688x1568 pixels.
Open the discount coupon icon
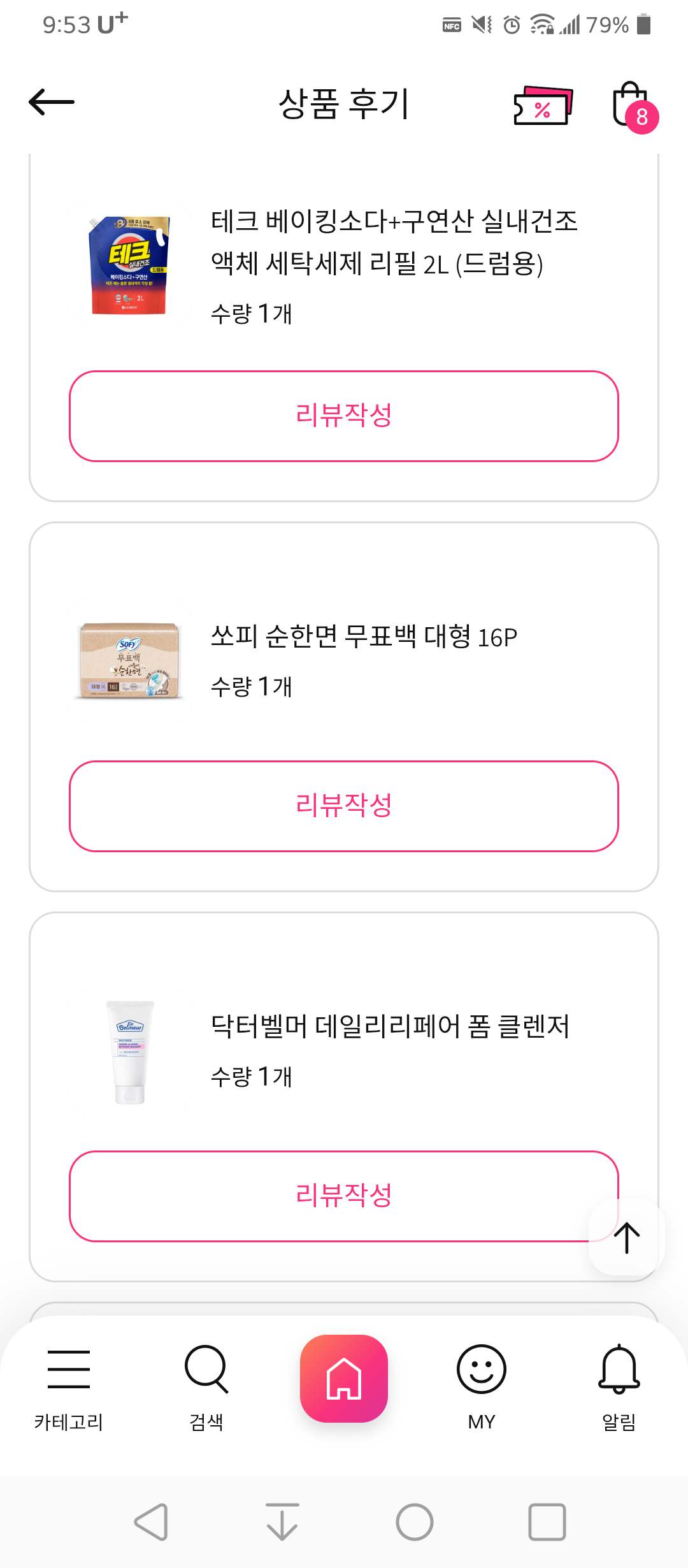point(543,106)
